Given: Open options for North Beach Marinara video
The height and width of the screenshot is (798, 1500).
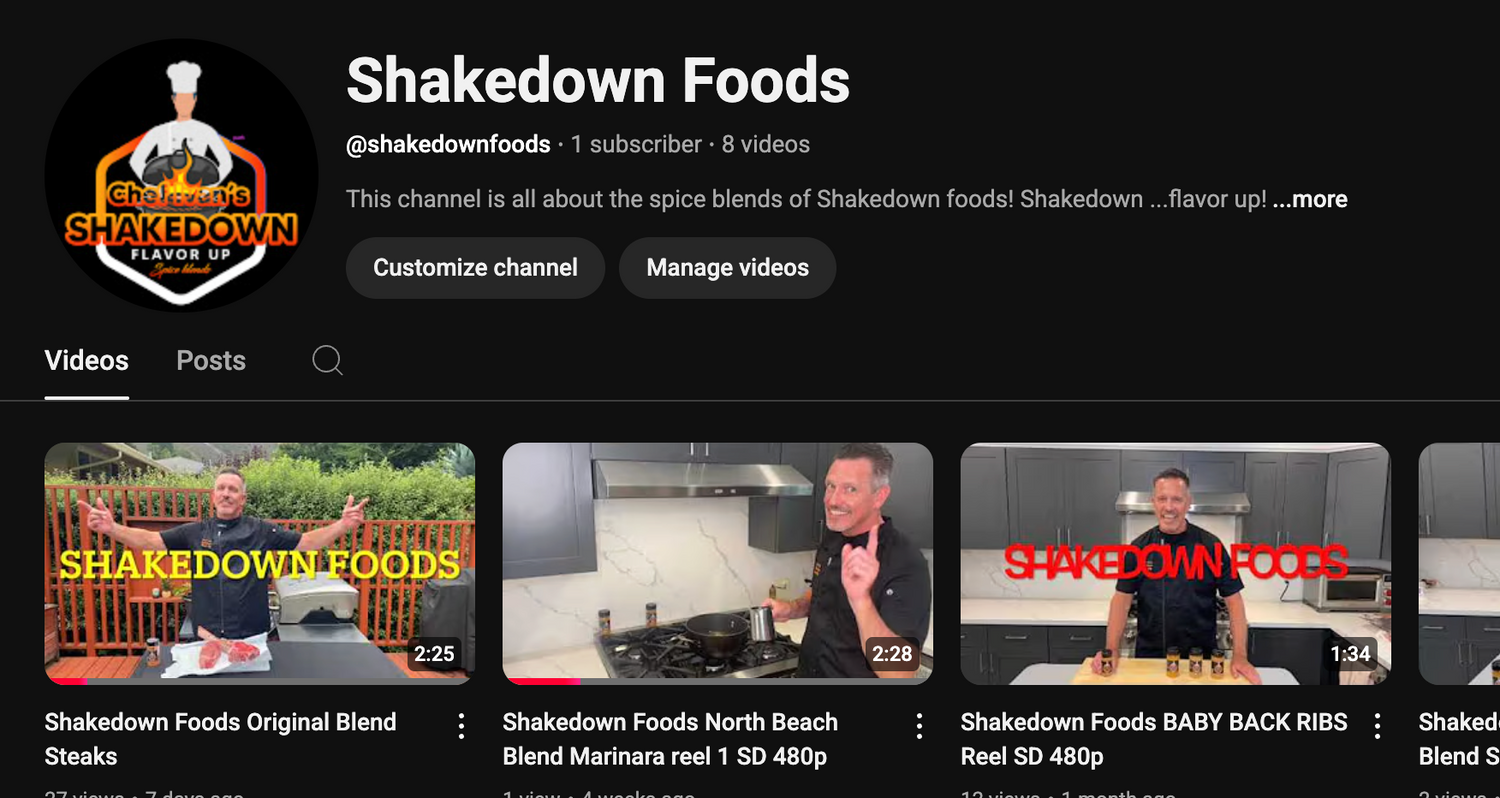Looking at the screenshot, I should [919, 726].
